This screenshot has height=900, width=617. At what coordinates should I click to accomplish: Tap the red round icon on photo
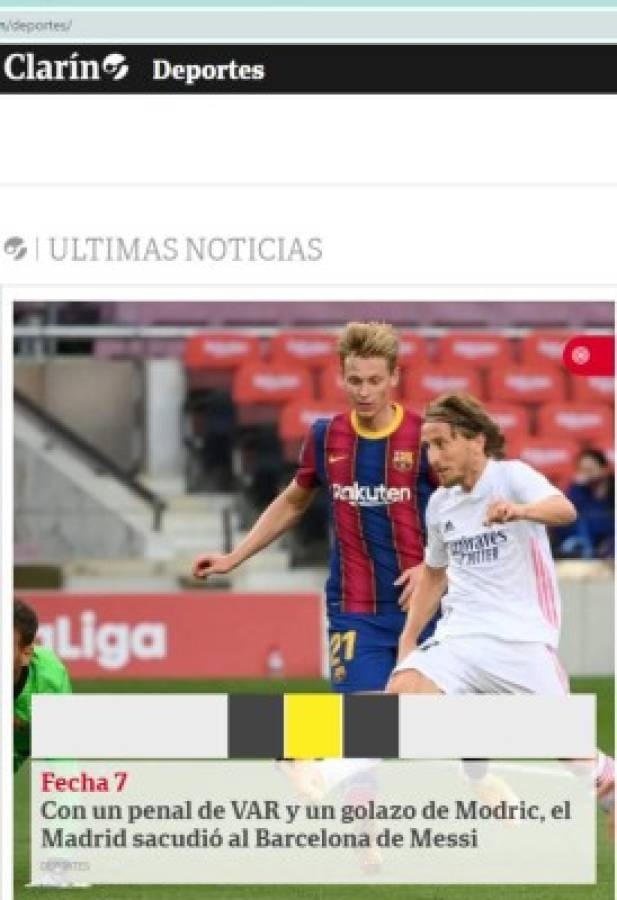581,355
